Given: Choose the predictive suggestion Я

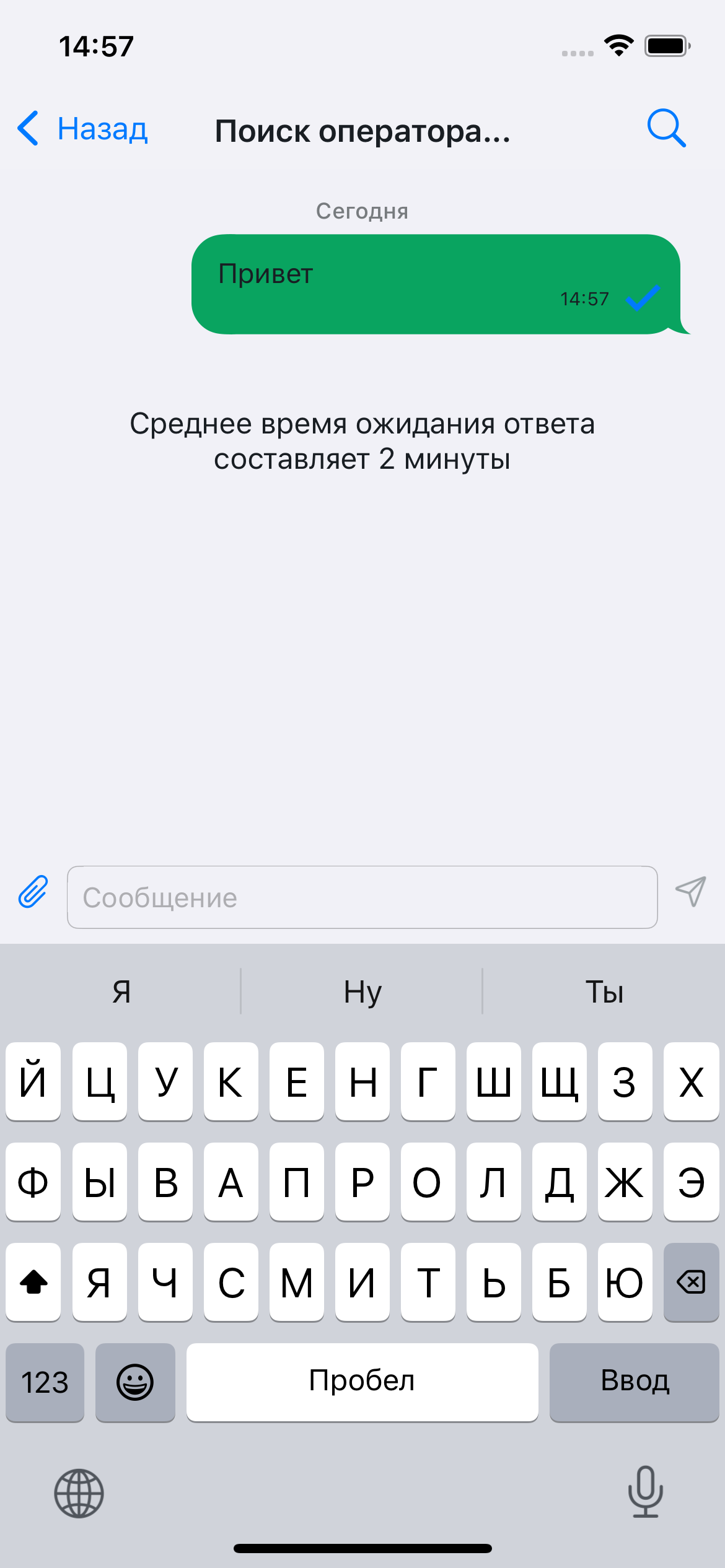Looking at the screenshot, I should pos(120,991).
